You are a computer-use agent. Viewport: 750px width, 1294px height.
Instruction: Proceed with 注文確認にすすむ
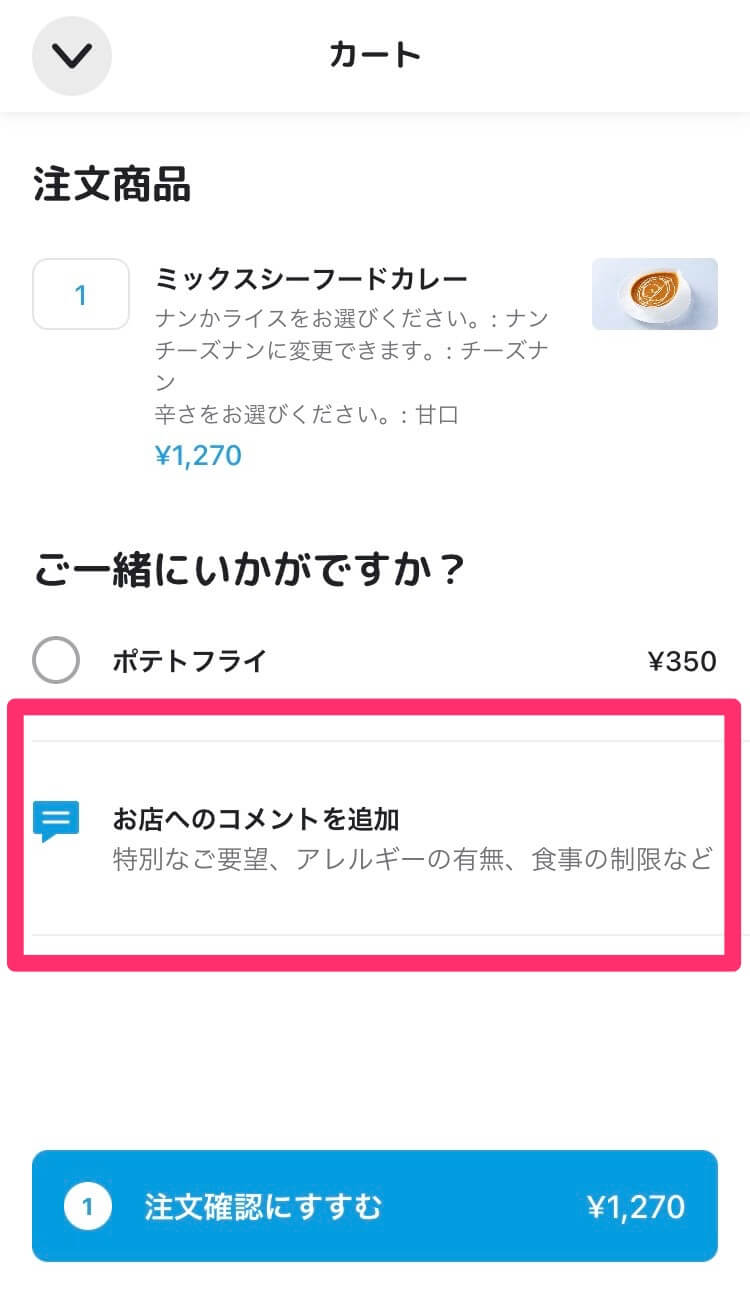pos(375,1206)
